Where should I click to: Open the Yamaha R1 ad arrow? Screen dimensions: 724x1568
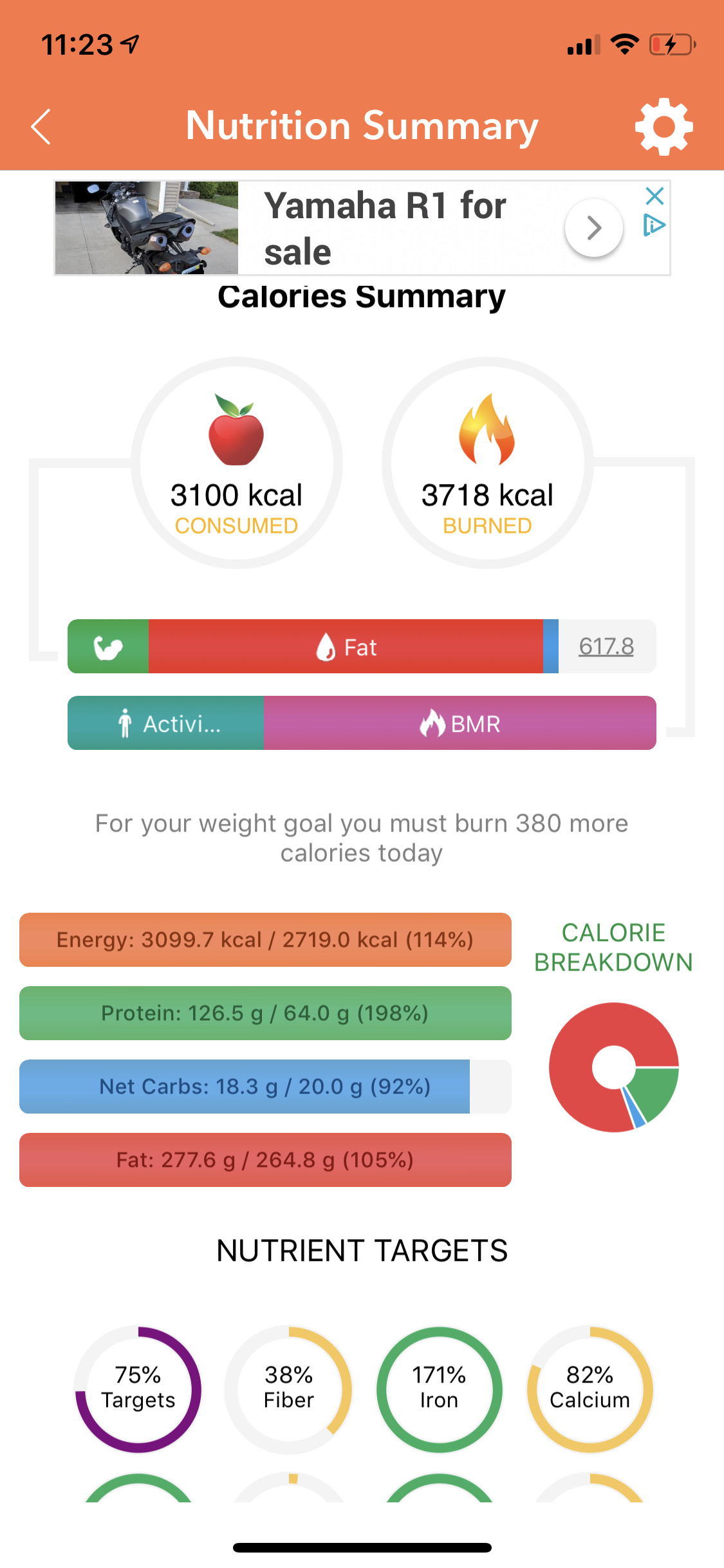pos(593,227)
